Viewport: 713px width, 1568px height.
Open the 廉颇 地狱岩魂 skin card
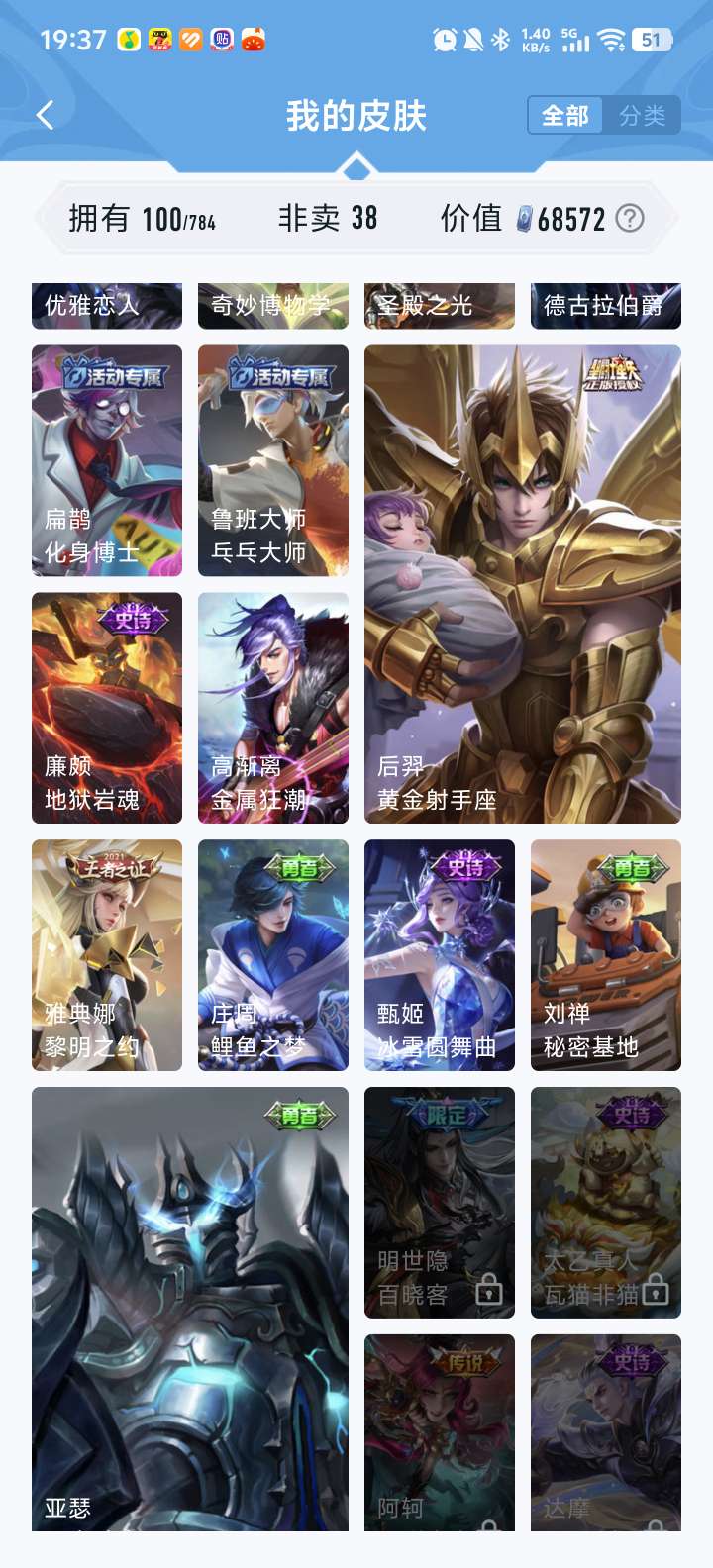point(107,708)
